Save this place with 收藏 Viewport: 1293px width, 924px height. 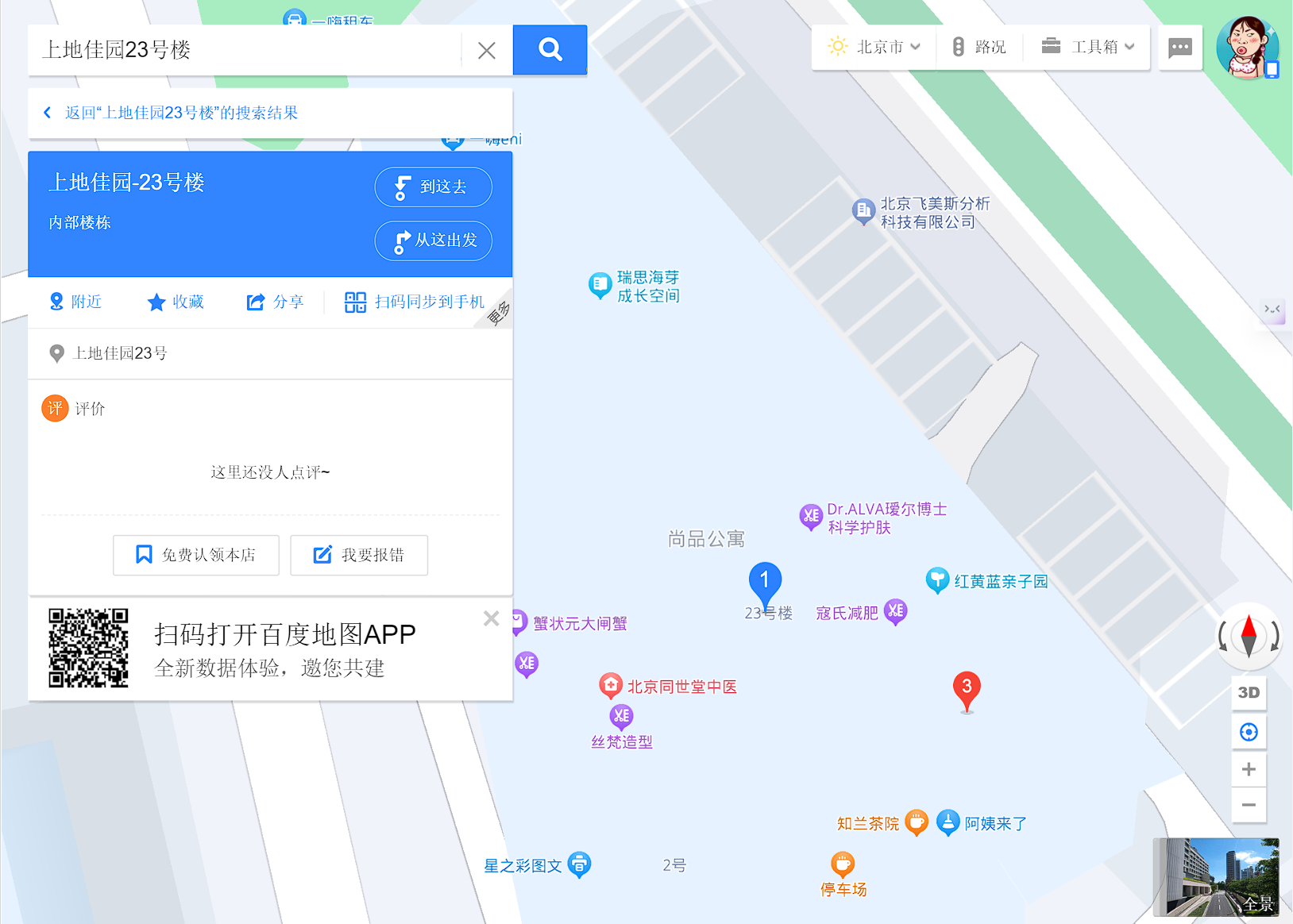(x=176, y=302)
